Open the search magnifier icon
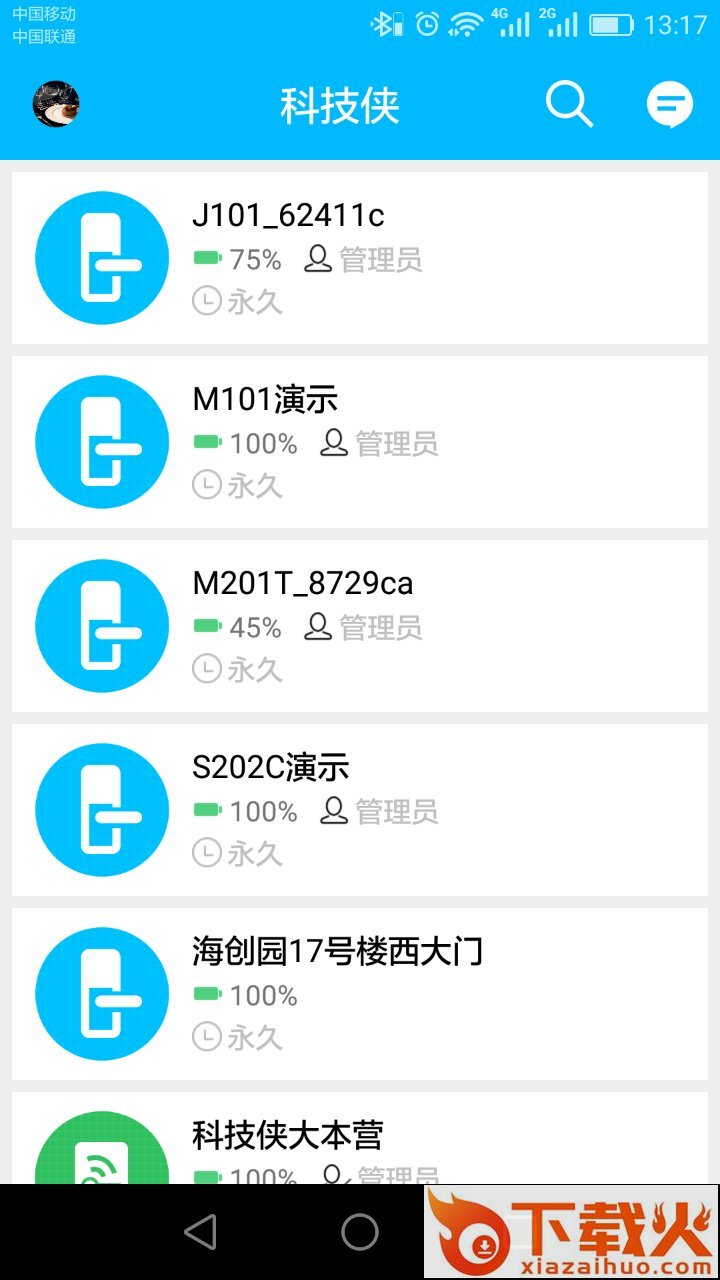Image resolution: width=720 pixels, height=1280 pixels. 569,104
